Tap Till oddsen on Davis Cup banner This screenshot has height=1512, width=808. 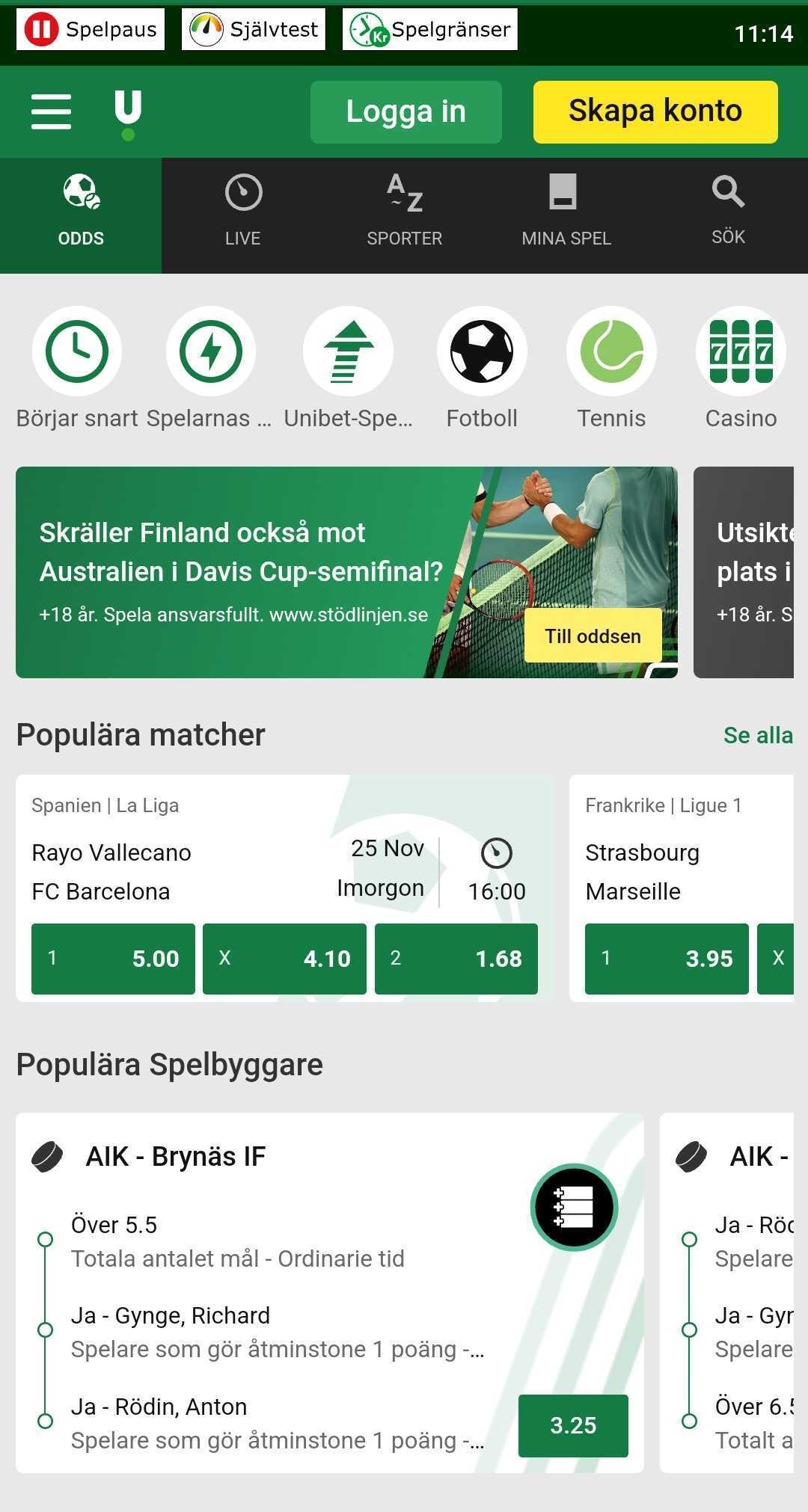(x=593, y=636)
